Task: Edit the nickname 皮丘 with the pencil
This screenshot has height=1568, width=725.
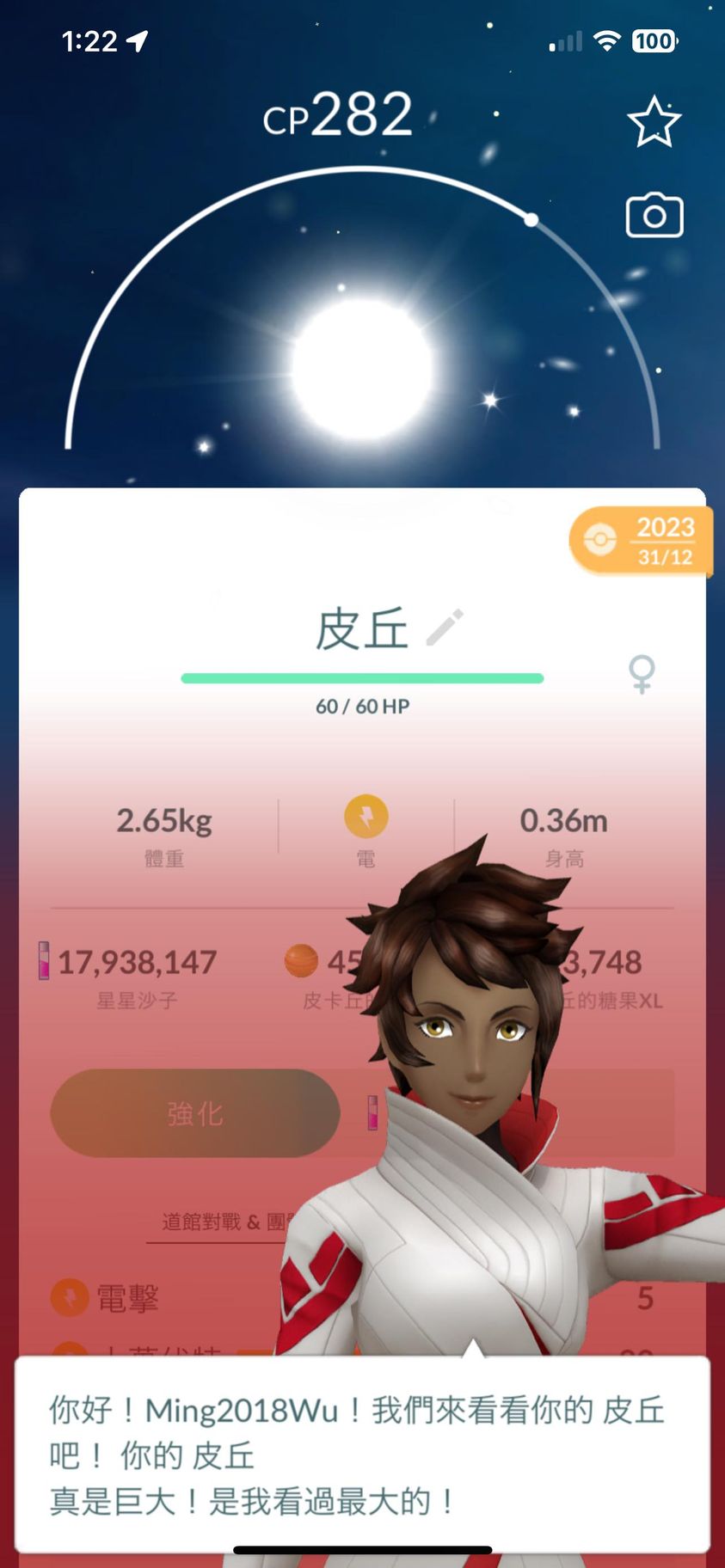Action: point(445,628)
